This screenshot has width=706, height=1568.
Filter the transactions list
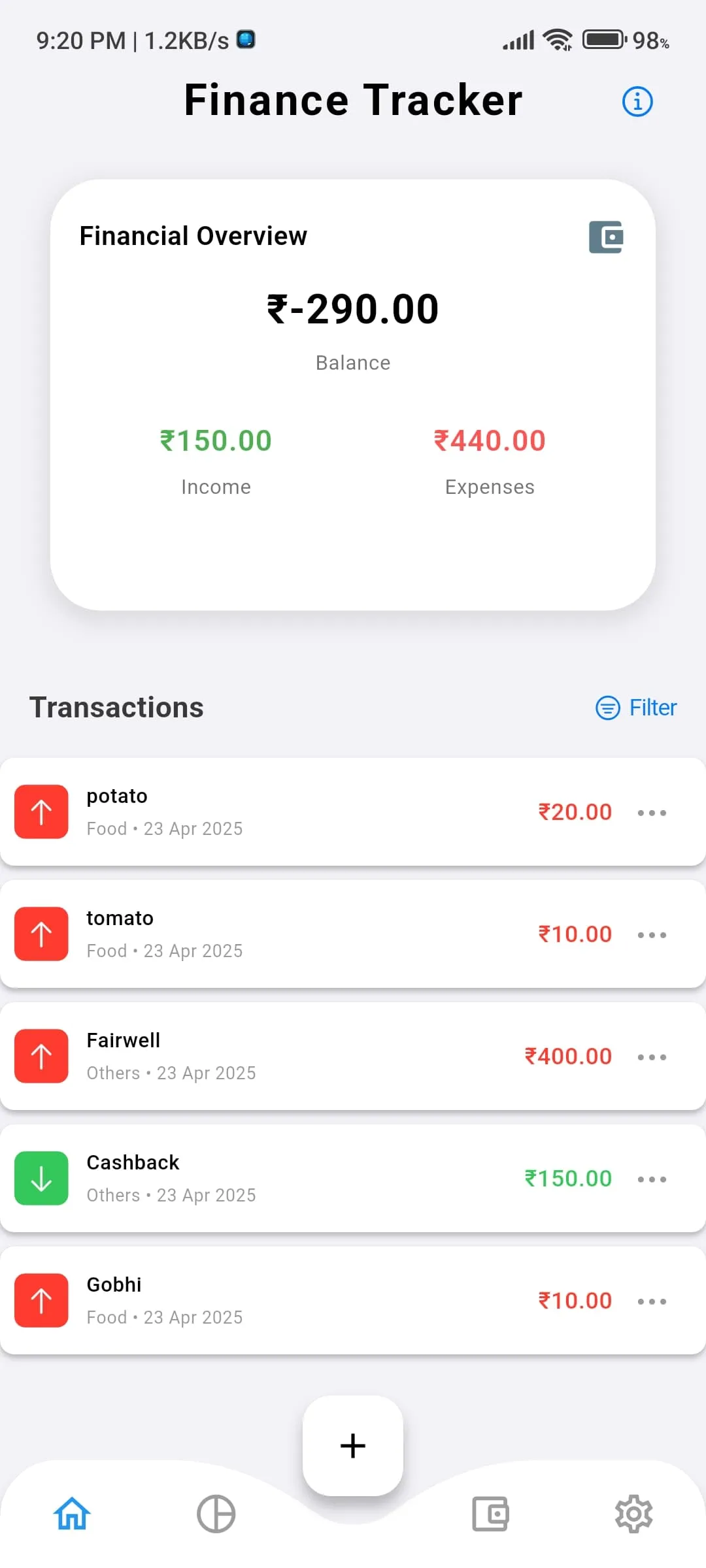(637, 708)
